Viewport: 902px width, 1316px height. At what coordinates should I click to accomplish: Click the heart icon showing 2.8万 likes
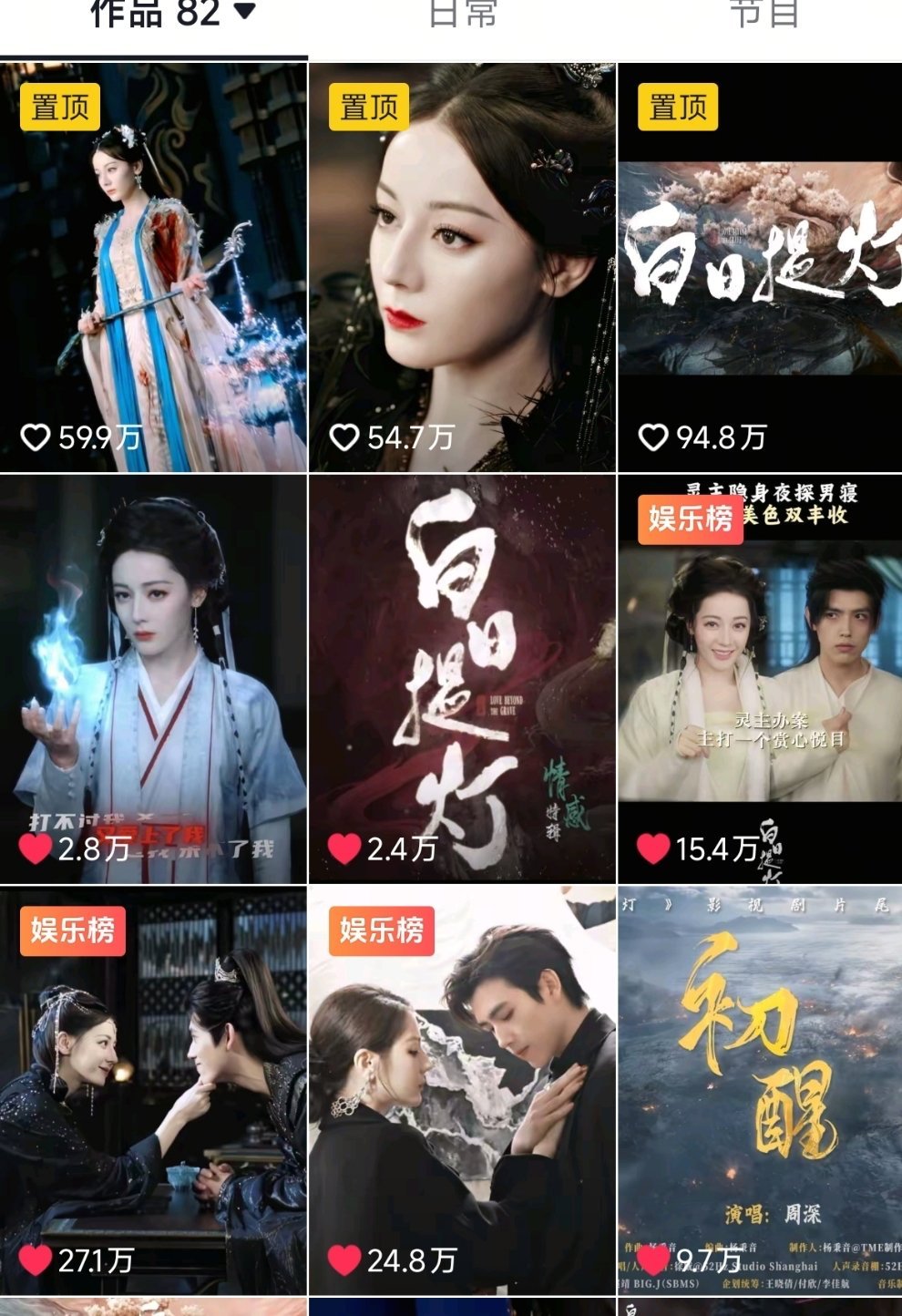click(x=34, y=846)
